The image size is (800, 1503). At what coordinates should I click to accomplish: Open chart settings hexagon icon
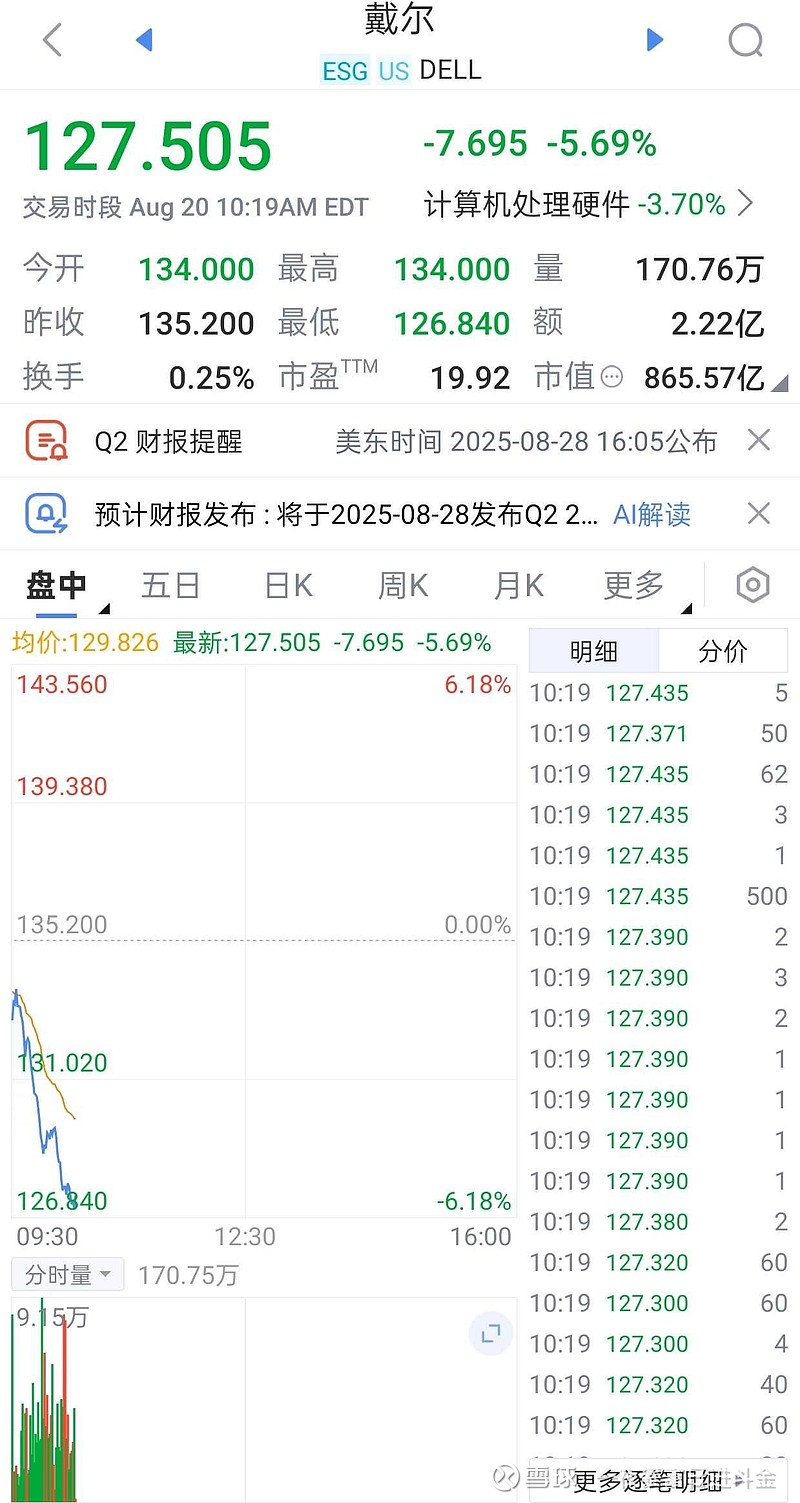tap(752, 585)
